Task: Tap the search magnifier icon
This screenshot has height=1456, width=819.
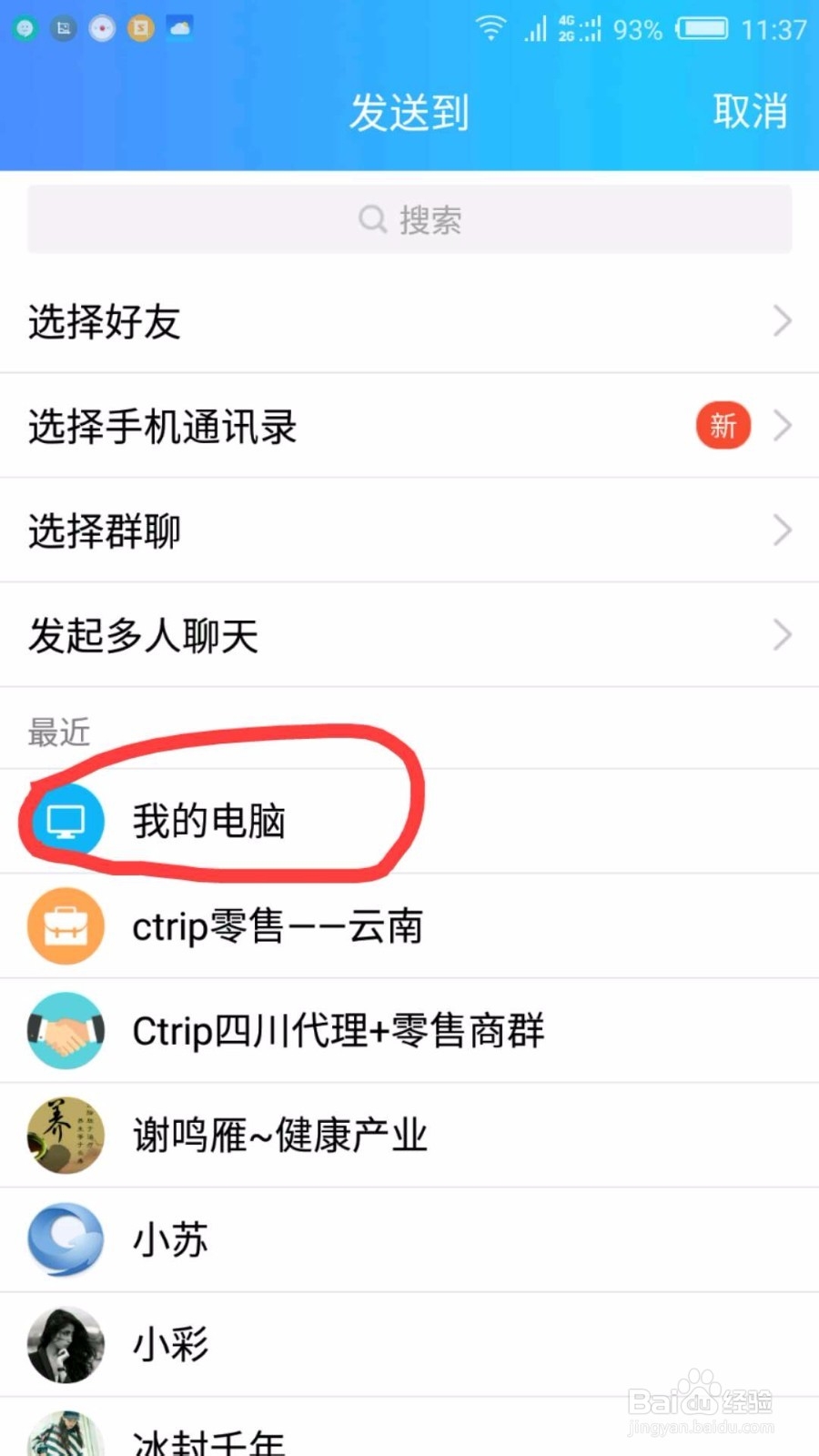Action: pos(372,218)
